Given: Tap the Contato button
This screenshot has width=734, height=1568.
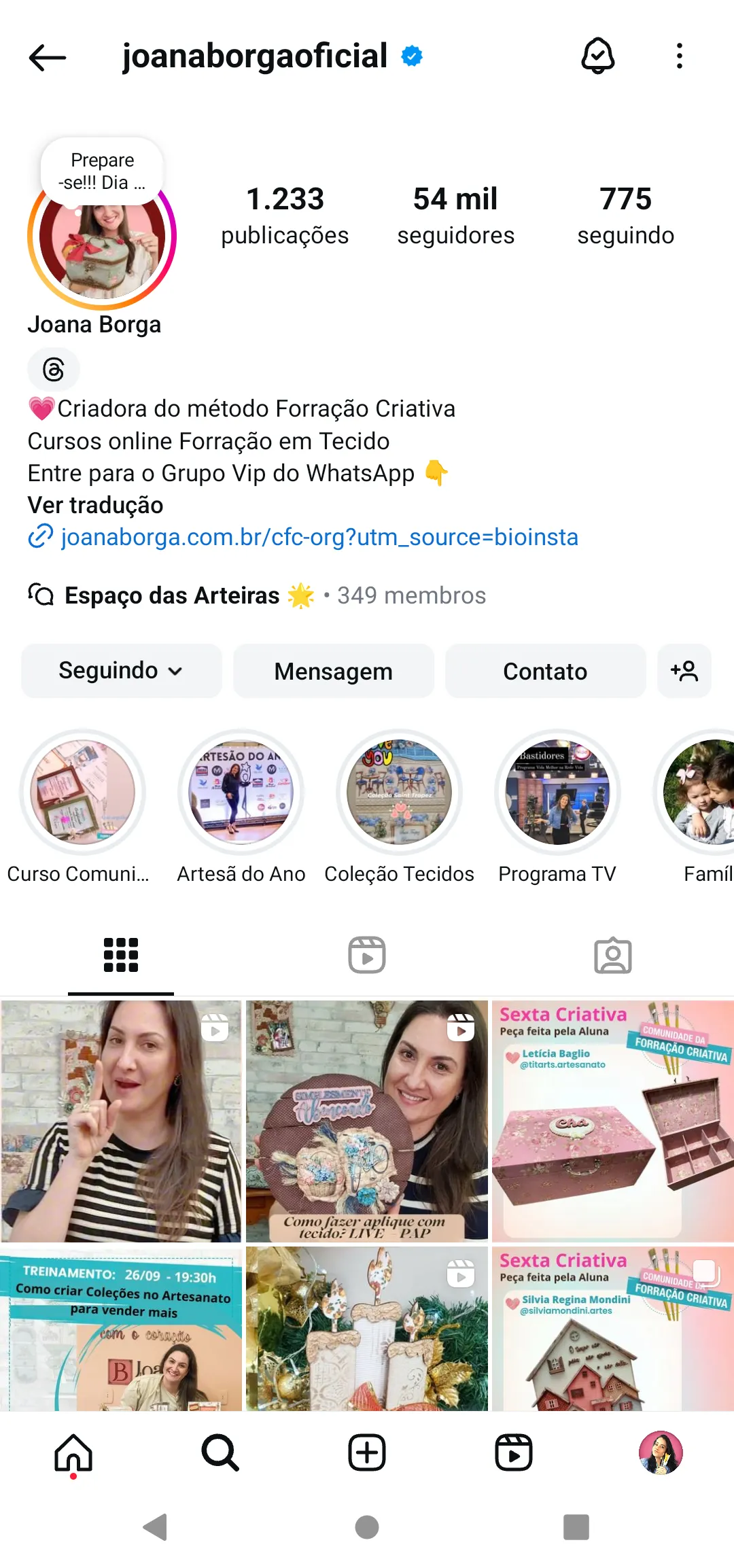Looking at the screenshot, I should click(x=545, y=671).
